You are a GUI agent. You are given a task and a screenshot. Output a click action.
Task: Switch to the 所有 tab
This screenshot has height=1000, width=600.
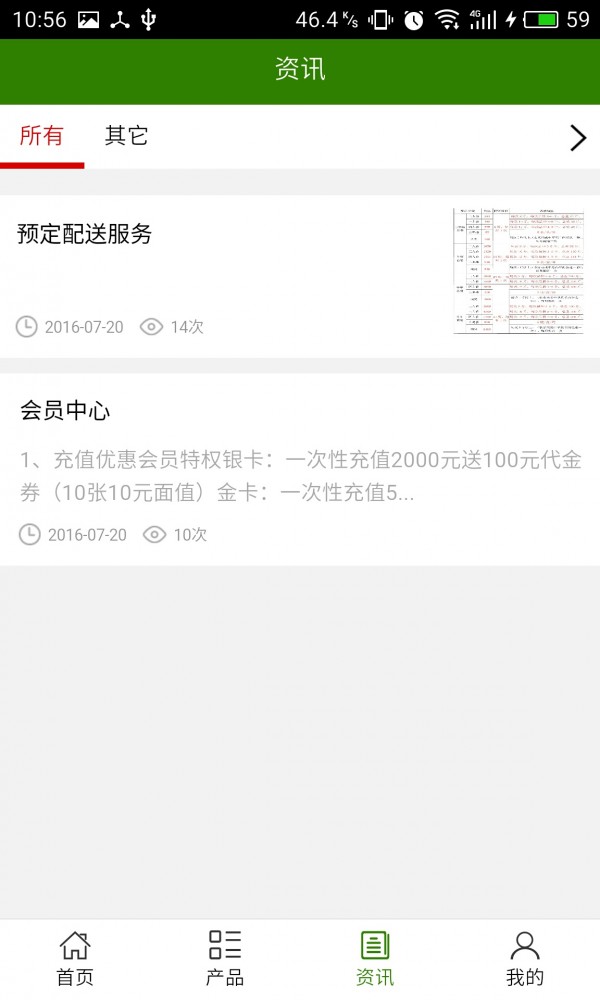click(x=42, y=137)
